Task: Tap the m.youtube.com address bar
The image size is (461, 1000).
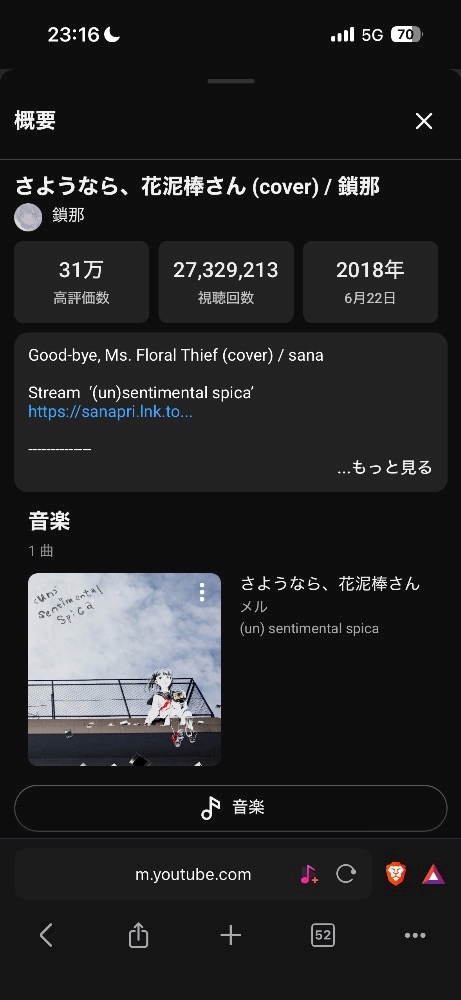Action: 193,874
